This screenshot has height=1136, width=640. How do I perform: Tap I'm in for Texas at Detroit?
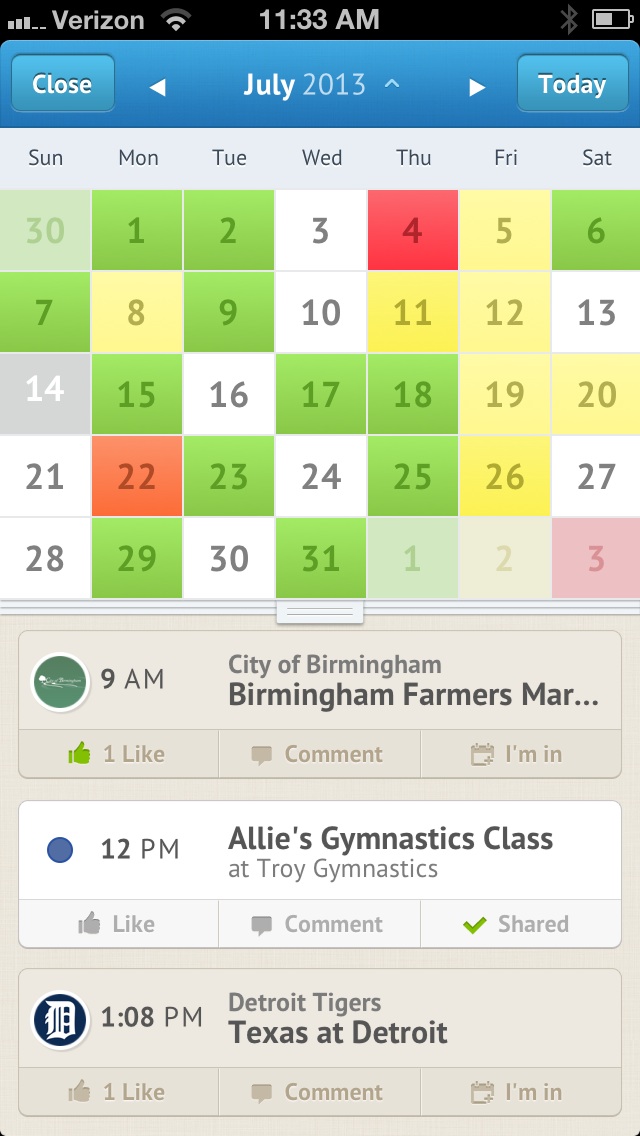[520, 1092]
